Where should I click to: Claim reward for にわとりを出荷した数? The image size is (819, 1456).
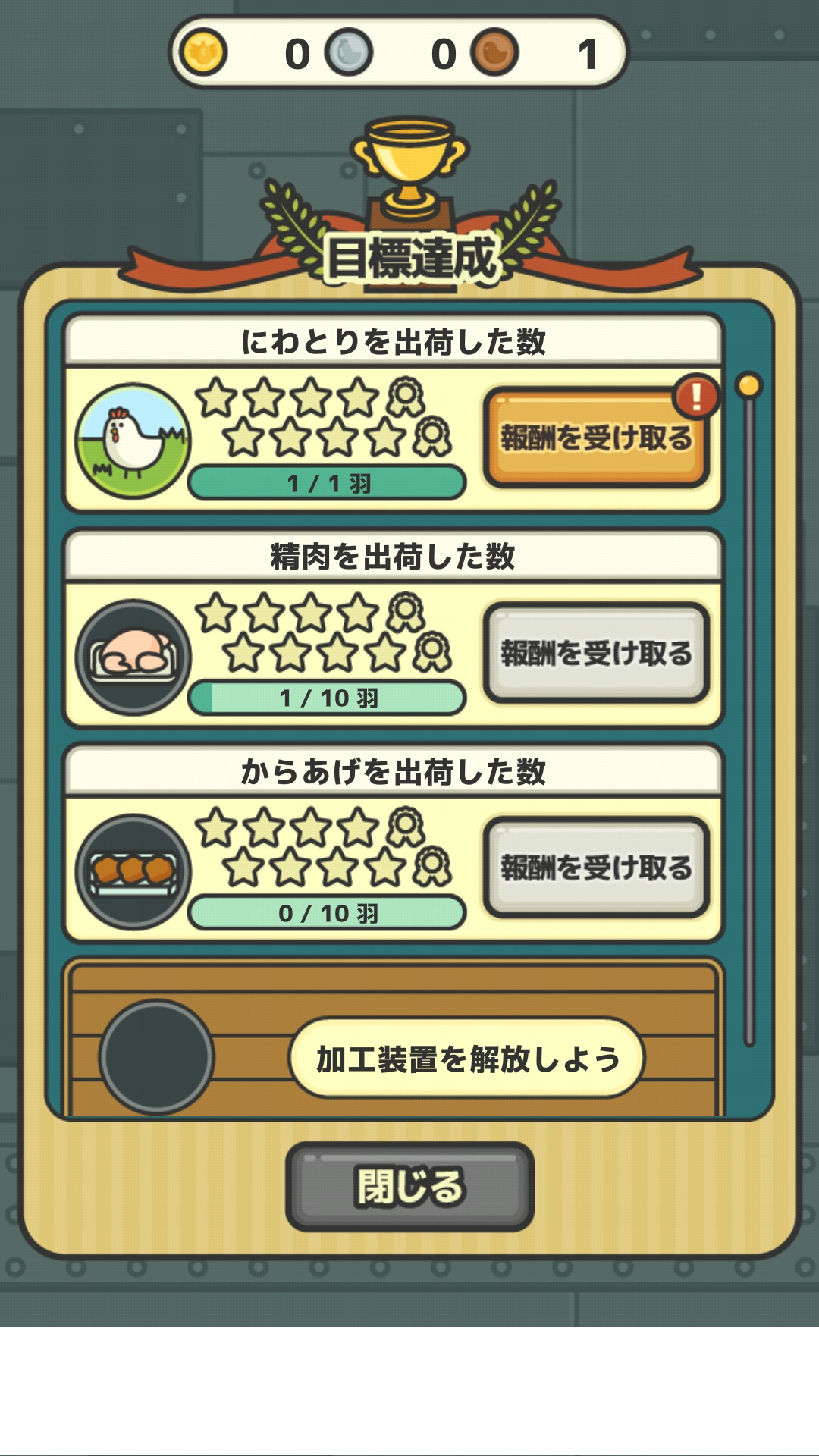point(596,438)
